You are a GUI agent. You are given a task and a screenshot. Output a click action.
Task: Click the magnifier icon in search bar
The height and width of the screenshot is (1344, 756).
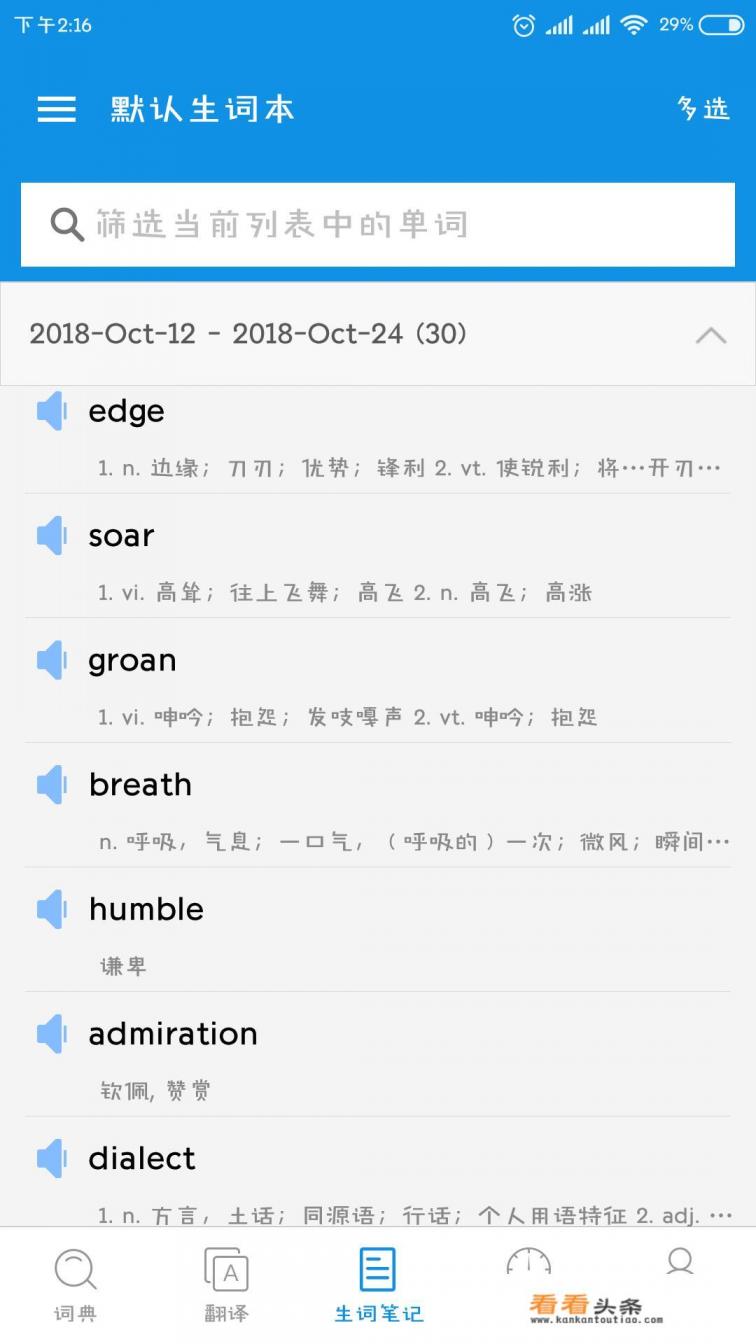67,224
